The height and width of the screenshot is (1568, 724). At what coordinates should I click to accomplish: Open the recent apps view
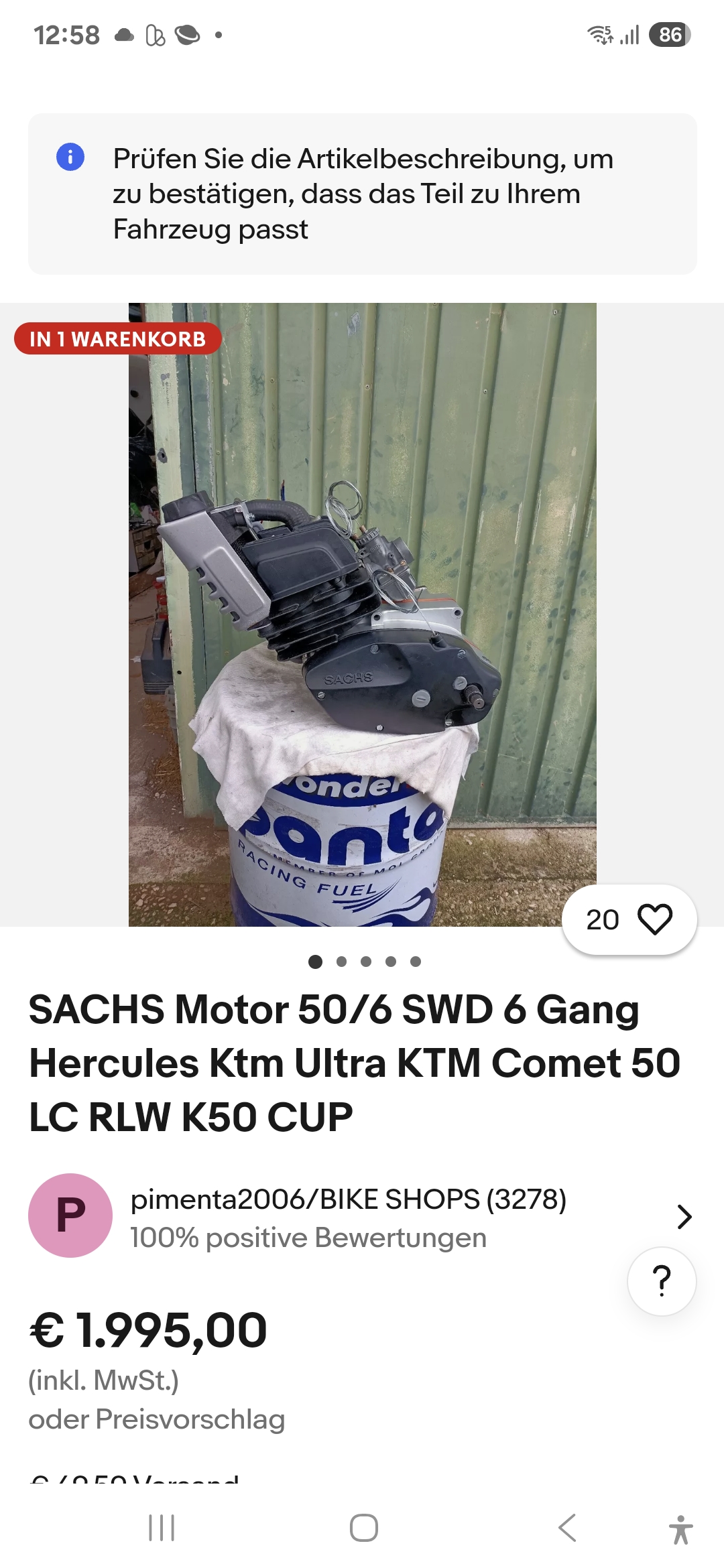tap(162, 1528)
